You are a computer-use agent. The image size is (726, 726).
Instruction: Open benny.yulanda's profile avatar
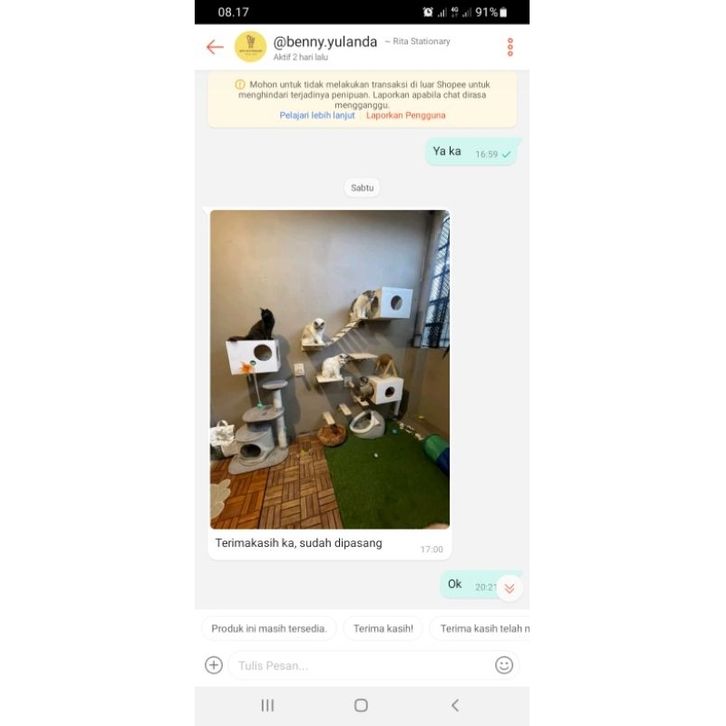click(250, 47)
